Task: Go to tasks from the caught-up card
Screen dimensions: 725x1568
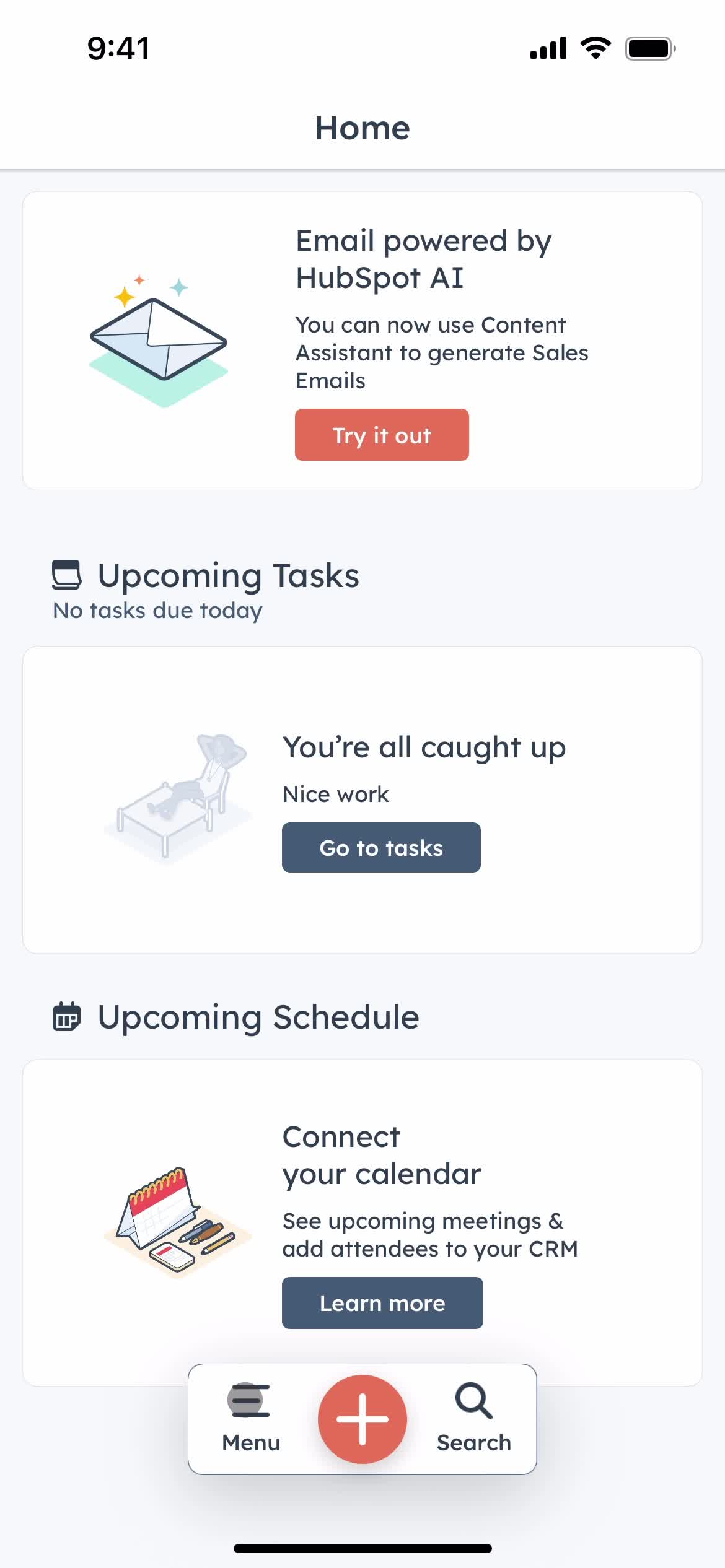Action: [381, 847]
